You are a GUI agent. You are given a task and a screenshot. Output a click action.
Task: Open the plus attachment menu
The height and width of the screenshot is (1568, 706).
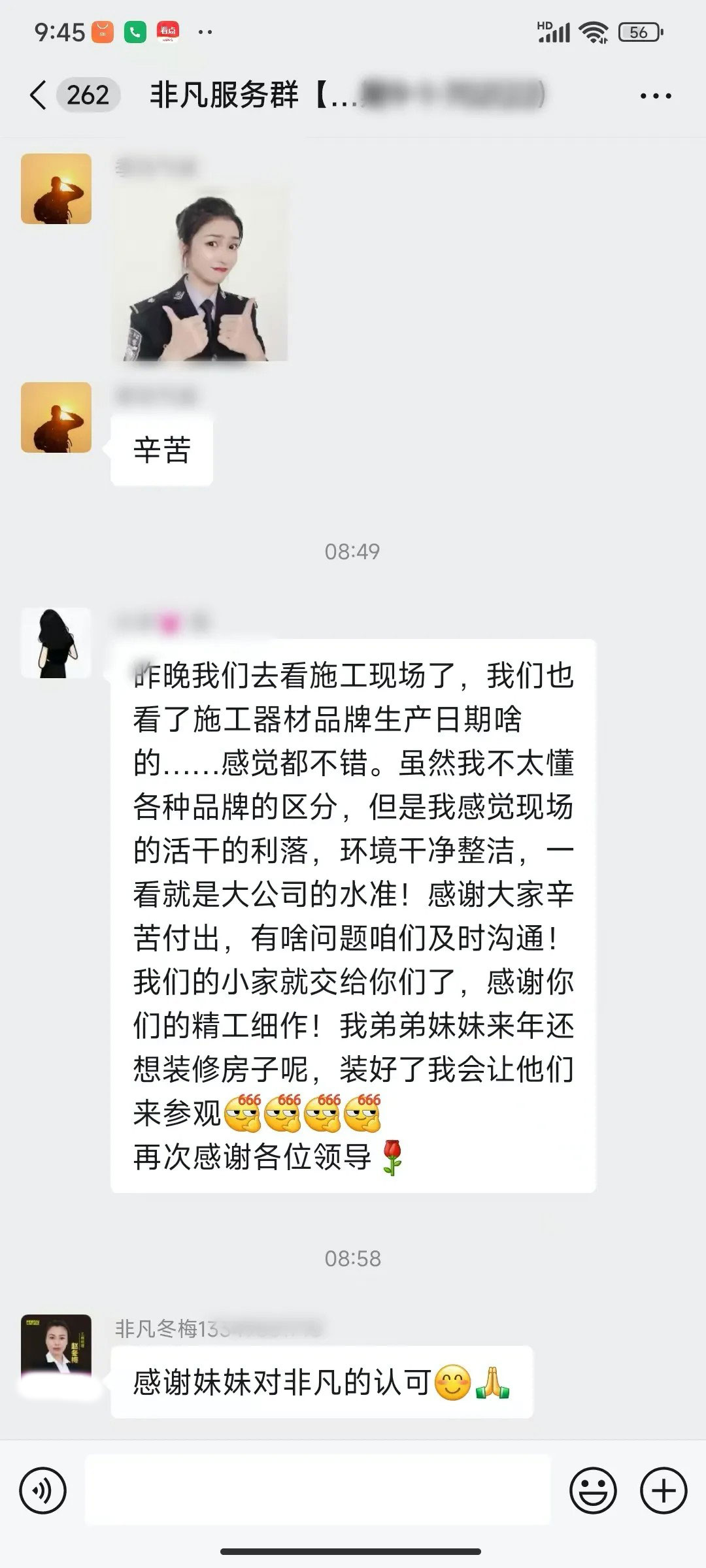point(664,1492)
